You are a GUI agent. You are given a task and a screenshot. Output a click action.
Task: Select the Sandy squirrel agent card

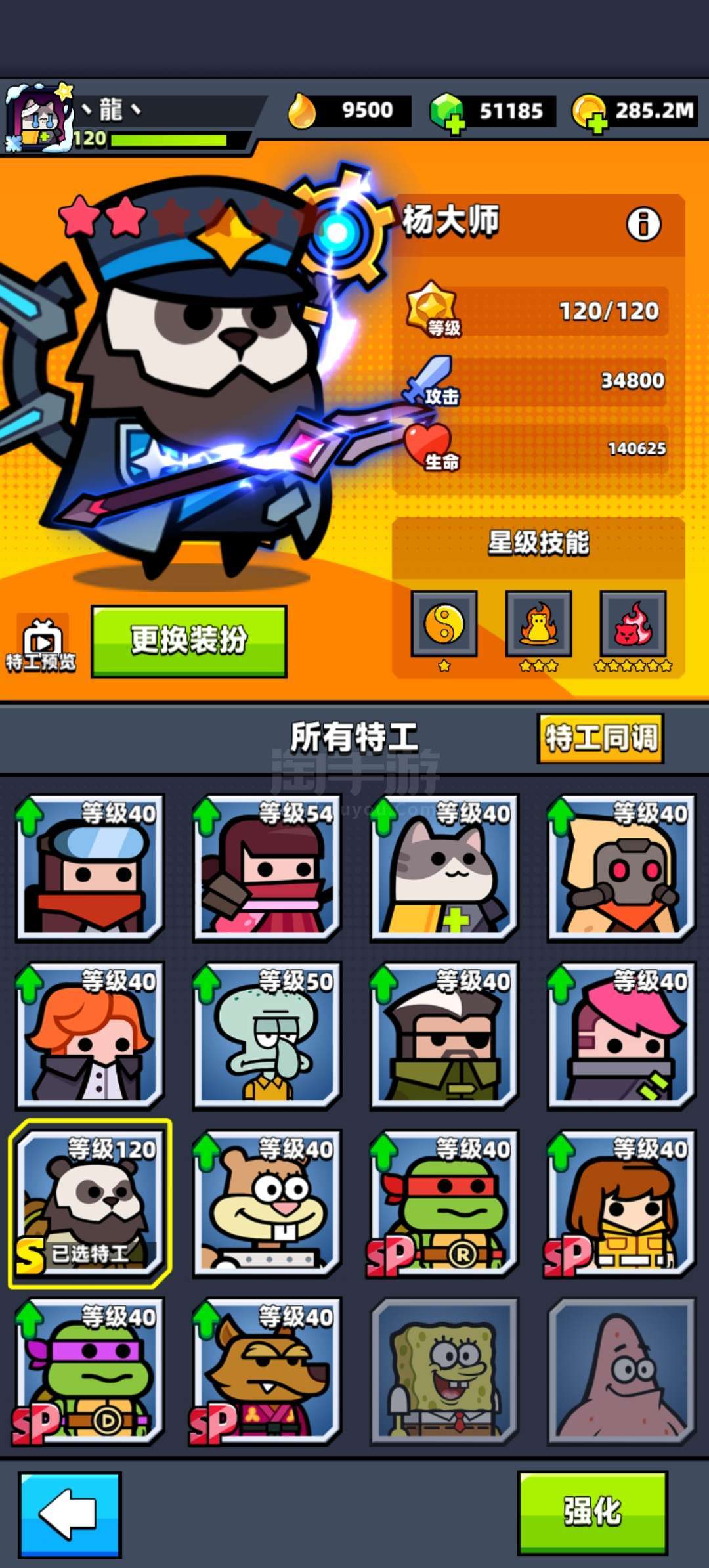[x=267, y=1203]
